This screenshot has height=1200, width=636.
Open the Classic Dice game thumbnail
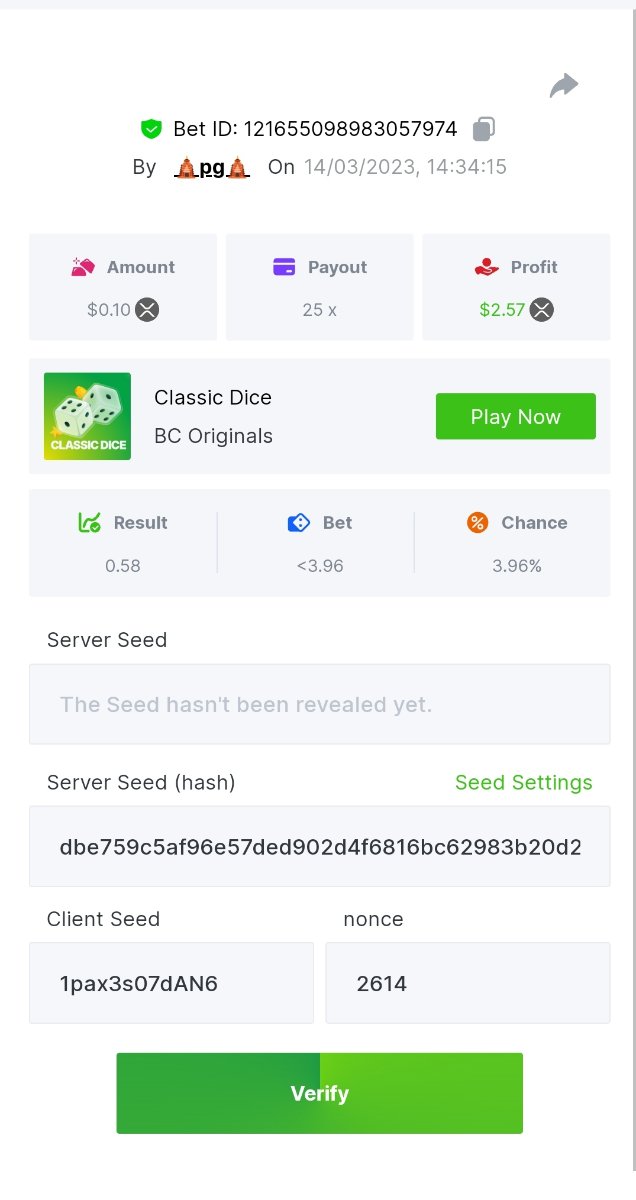(x=87, y=416)
